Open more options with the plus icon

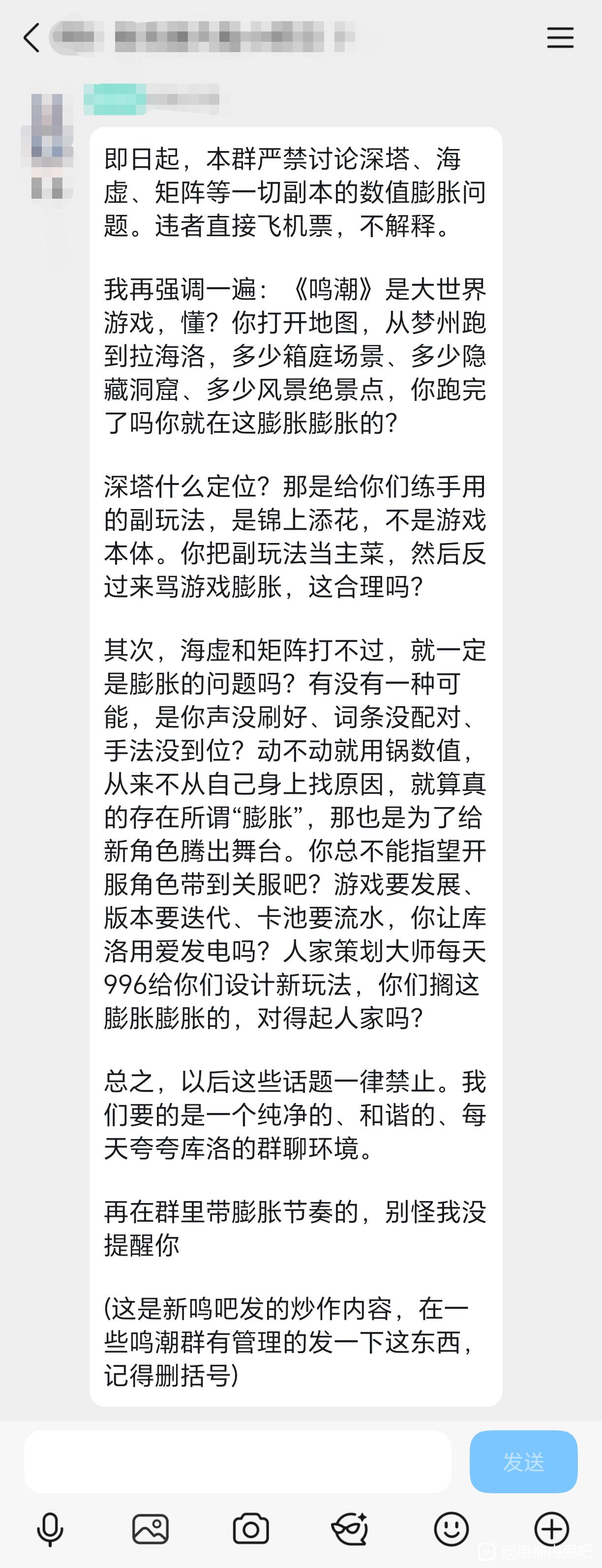(551, 1529)
